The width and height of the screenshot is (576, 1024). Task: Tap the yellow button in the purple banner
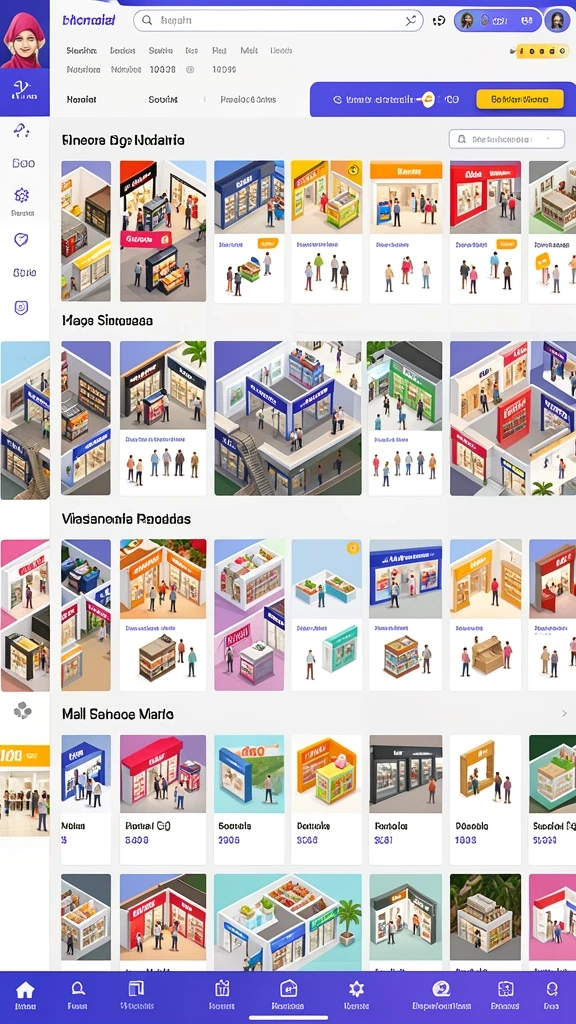(520, 99)
